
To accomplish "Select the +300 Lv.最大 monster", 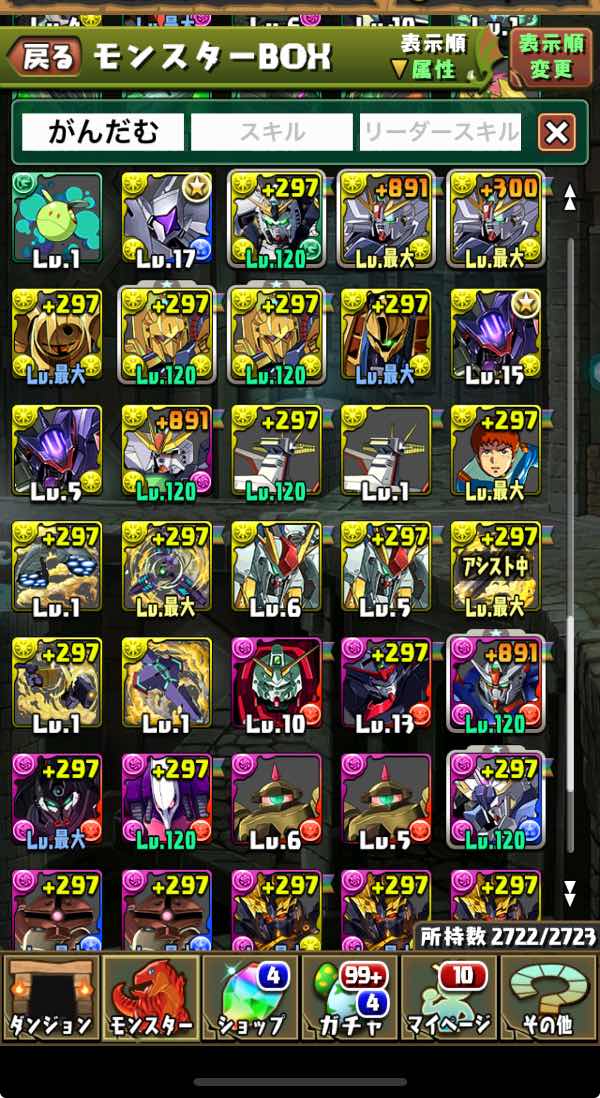I will (496, 217).
